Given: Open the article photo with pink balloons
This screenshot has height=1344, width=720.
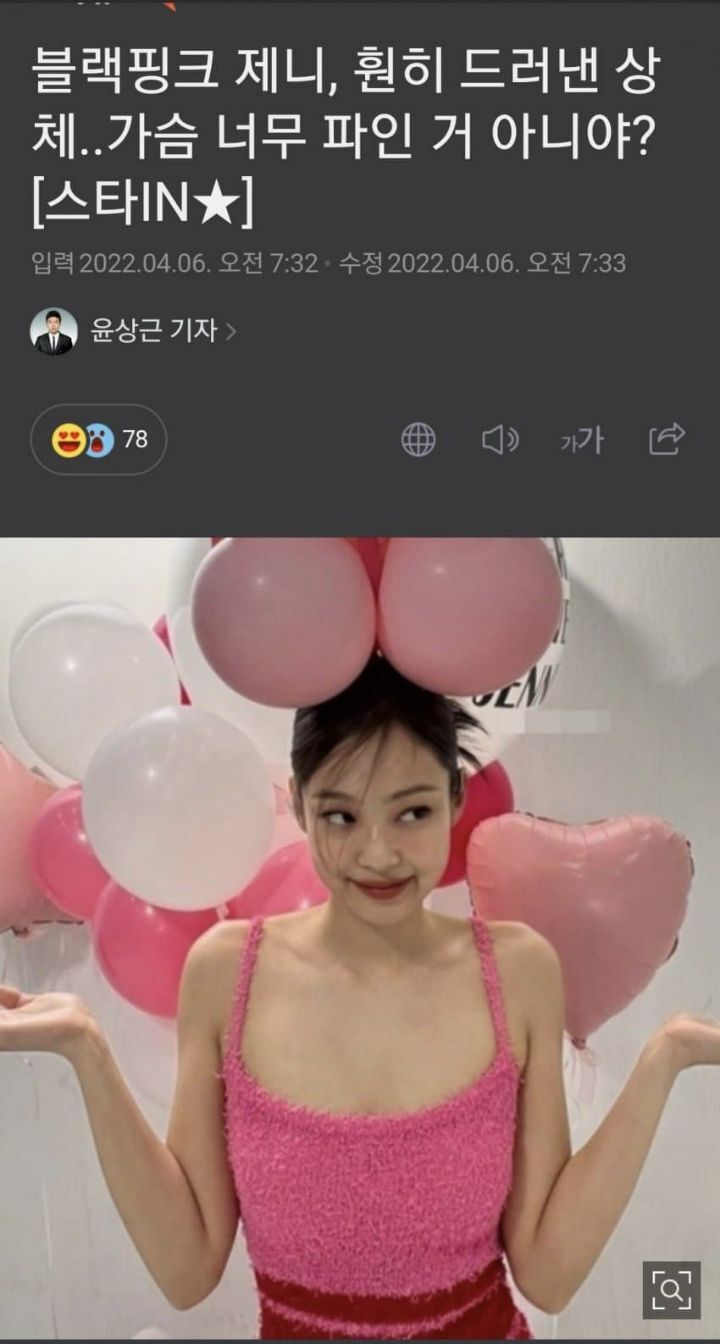Looking at the screenshot, I should (360, 900).
